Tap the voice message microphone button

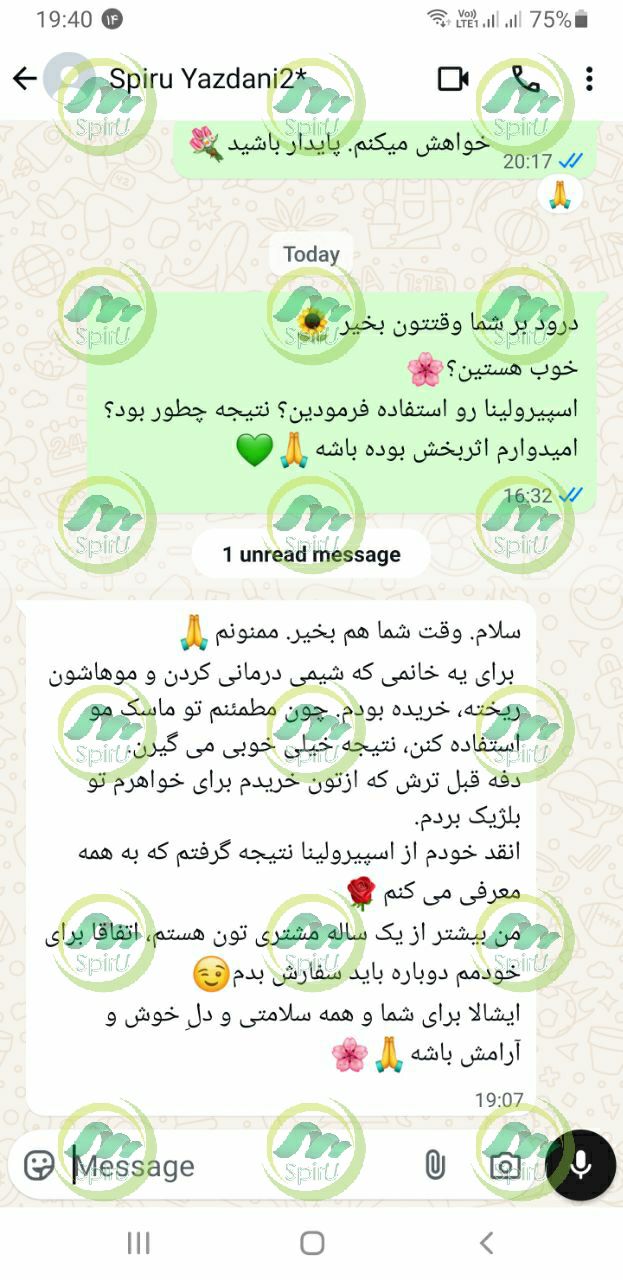(x=581, y=1165)
